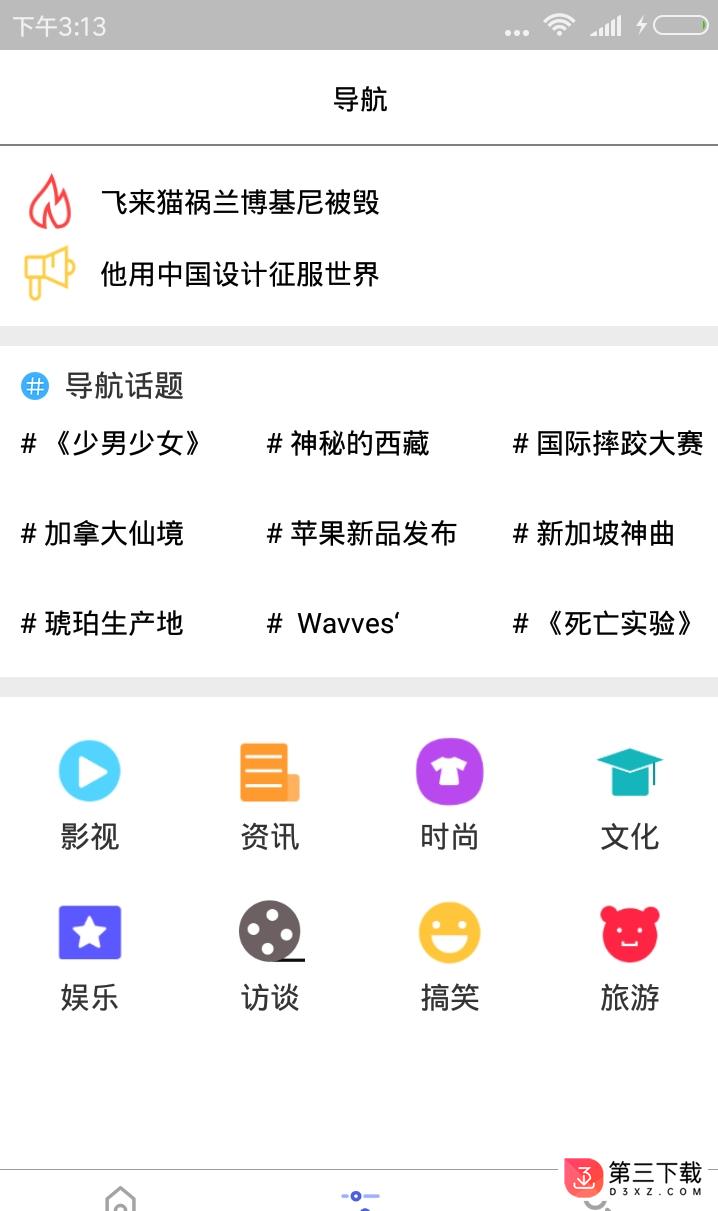This screenshot has width=718, height=1211.
Task: Open the topic 琥珀生产地
Action: point(102,623)
